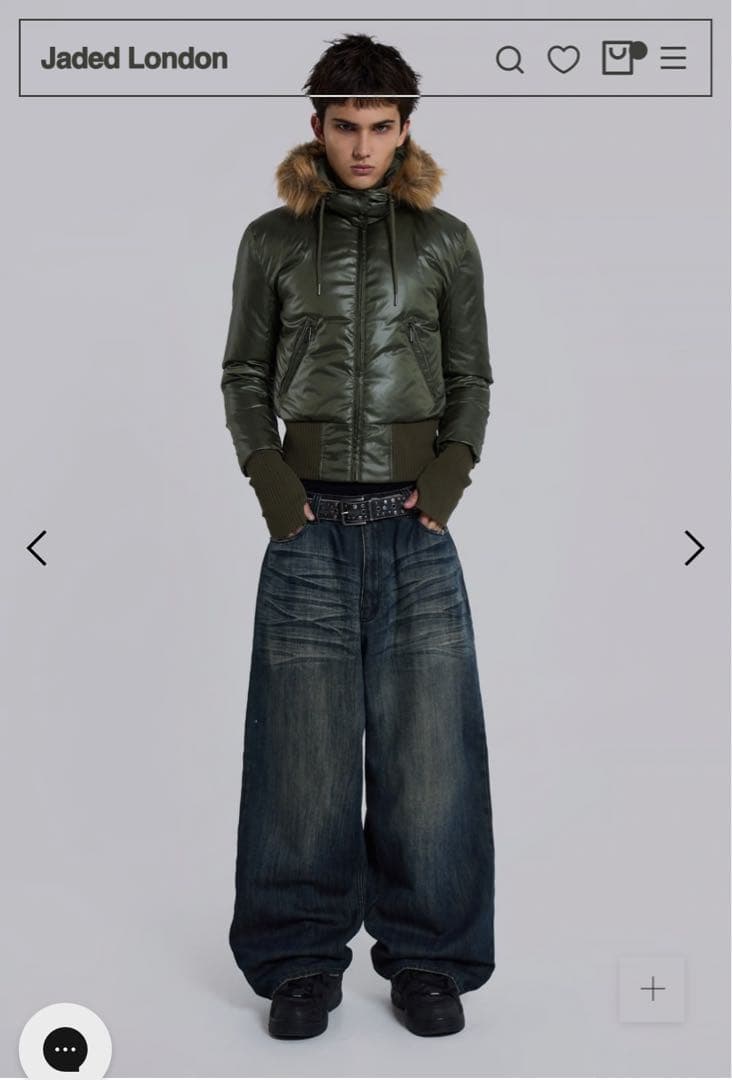The height and width of the screenshot is (1080, 732).
Task: Open the live chat bubble
Action: (65, 1048)
